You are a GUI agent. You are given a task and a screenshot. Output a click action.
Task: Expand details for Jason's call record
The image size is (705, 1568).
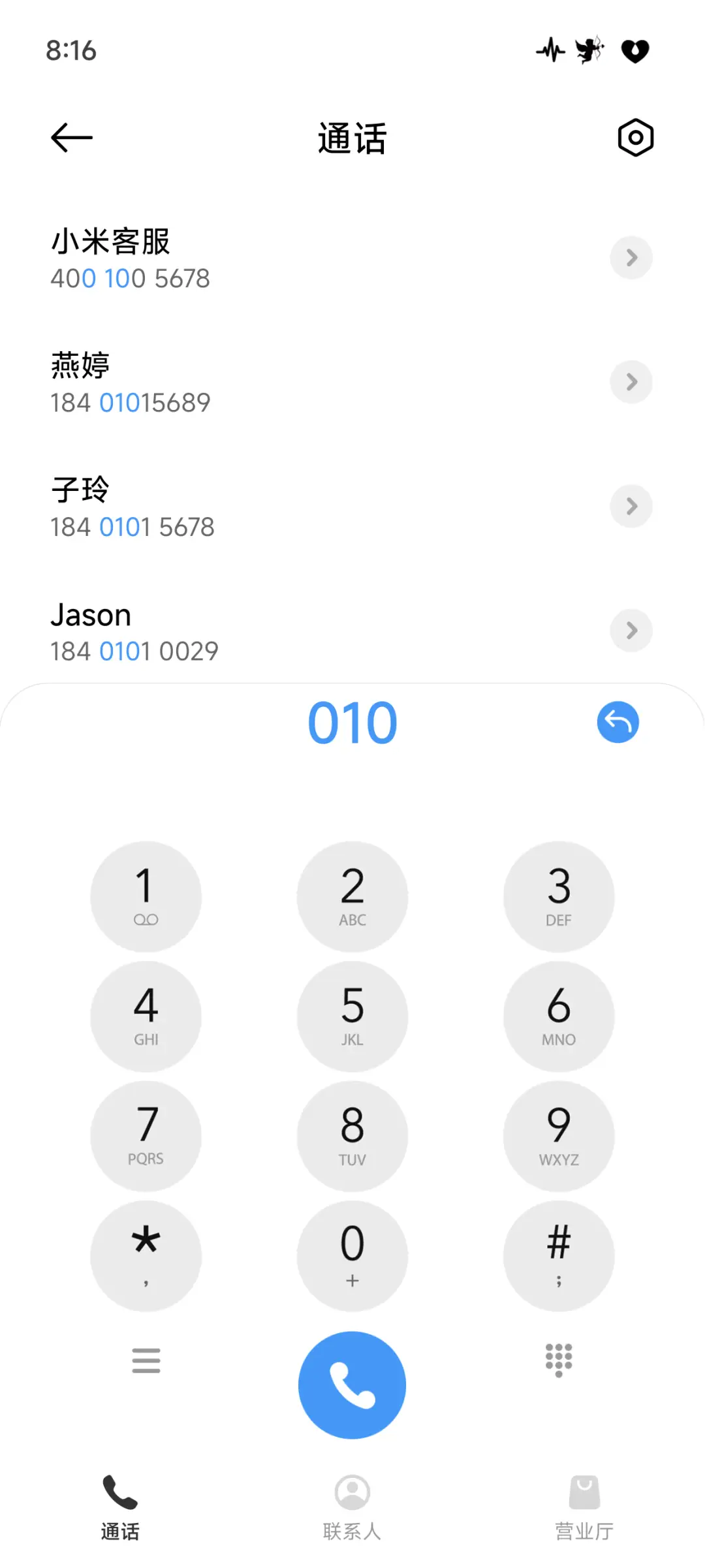pyautogui.click(x=631, y=631)
